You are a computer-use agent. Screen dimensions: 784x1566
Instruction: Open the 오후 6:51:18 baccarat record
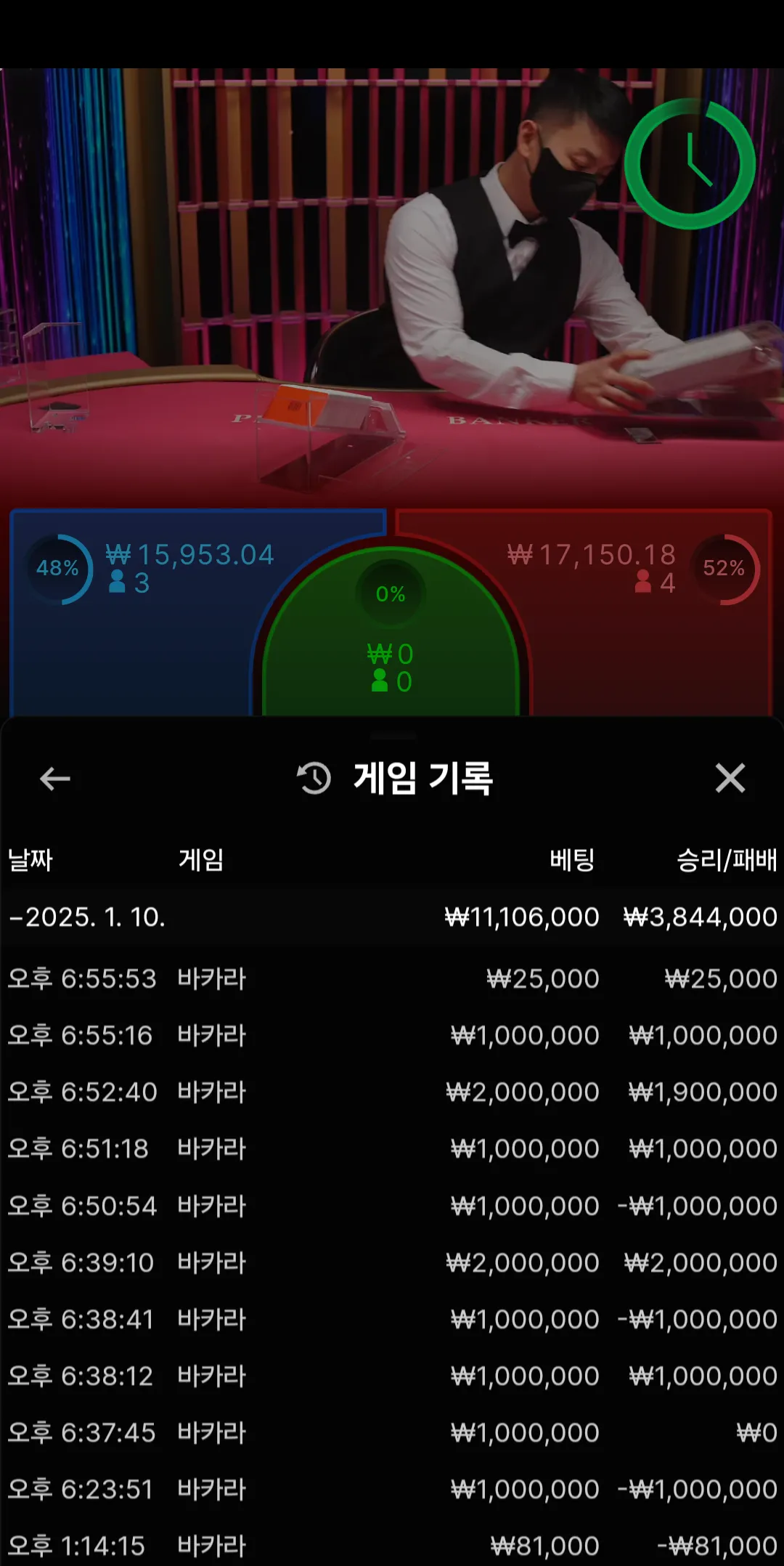[x=392, y=1148]
